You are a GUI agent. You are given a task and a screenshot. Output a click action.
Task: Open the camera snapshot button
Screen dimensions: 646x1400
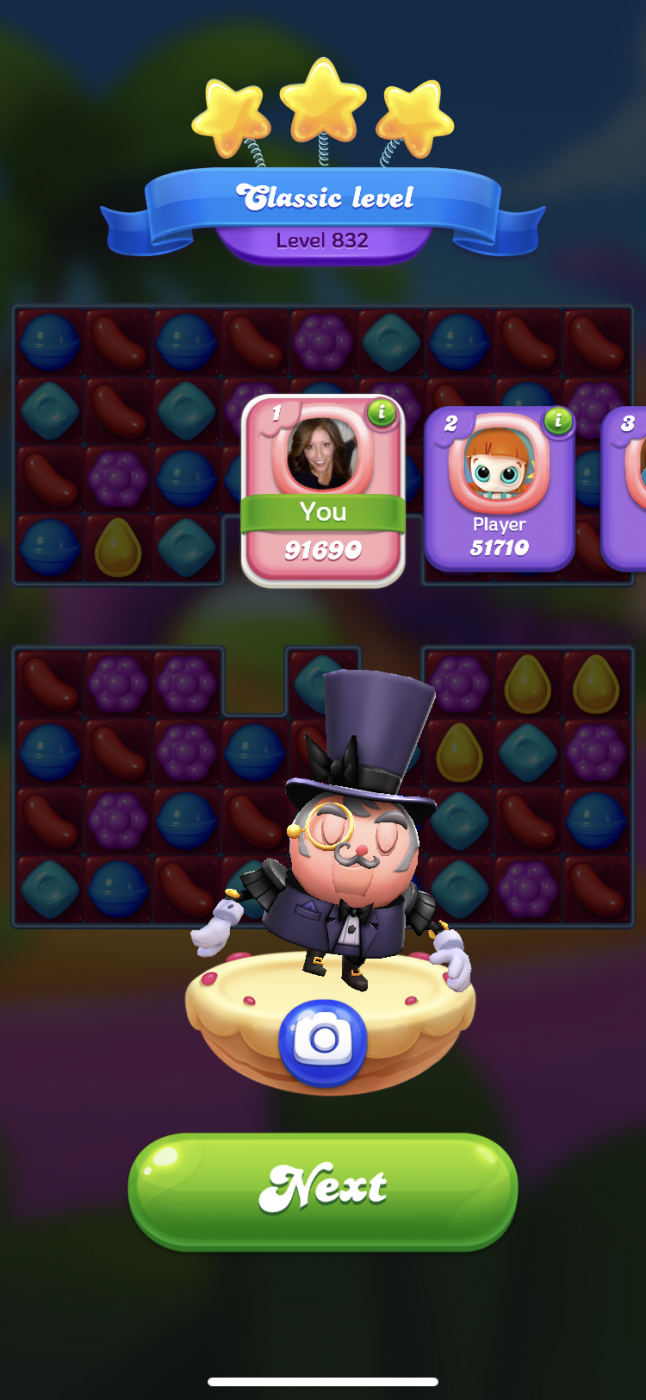(322, 1042)
